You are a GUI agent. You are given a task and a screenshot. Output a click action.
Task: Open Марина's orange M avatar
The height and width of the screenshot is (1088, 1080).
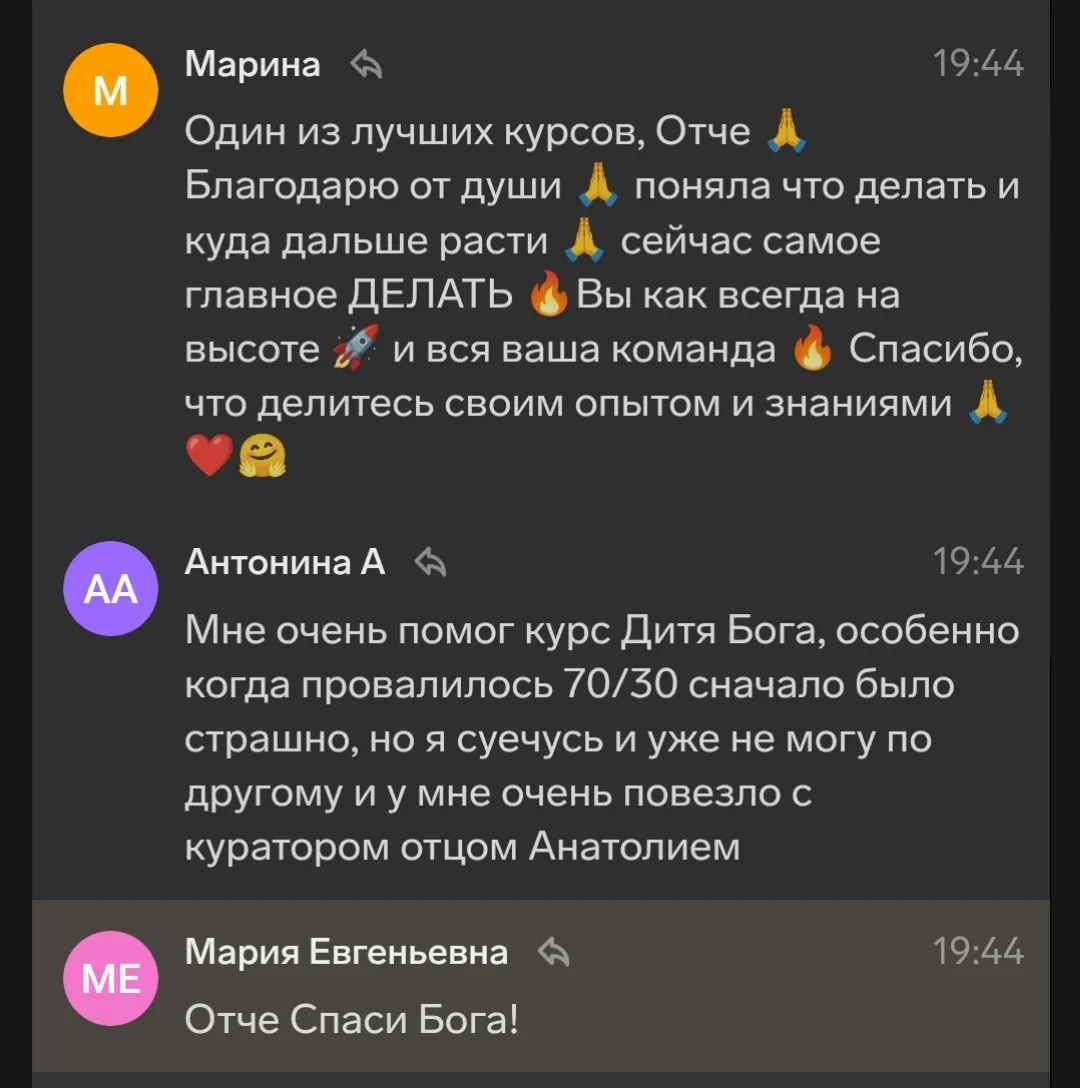[110, 90]
